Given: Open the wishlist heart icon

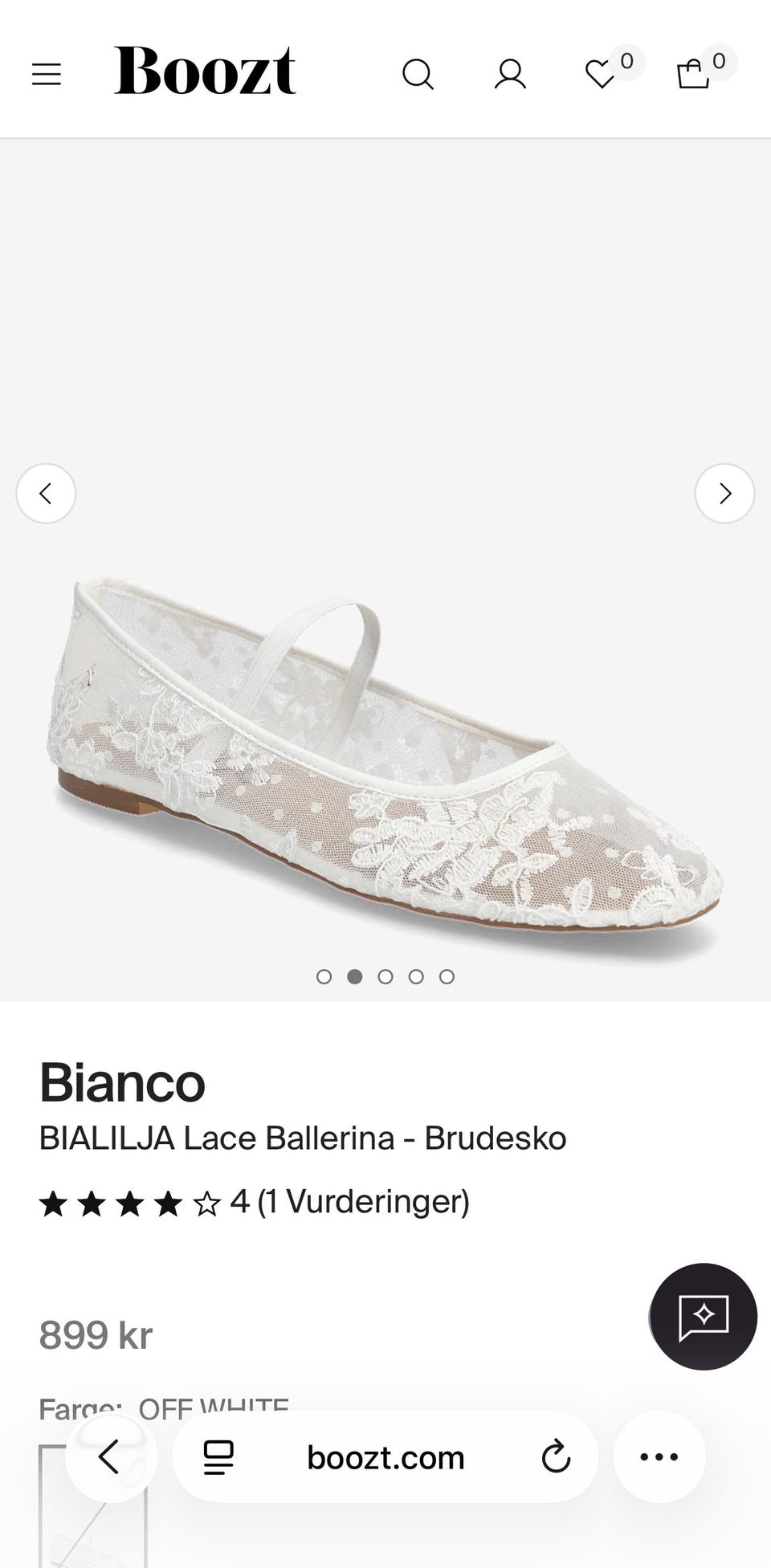Looking at the screenshot, I should [600, 75].
